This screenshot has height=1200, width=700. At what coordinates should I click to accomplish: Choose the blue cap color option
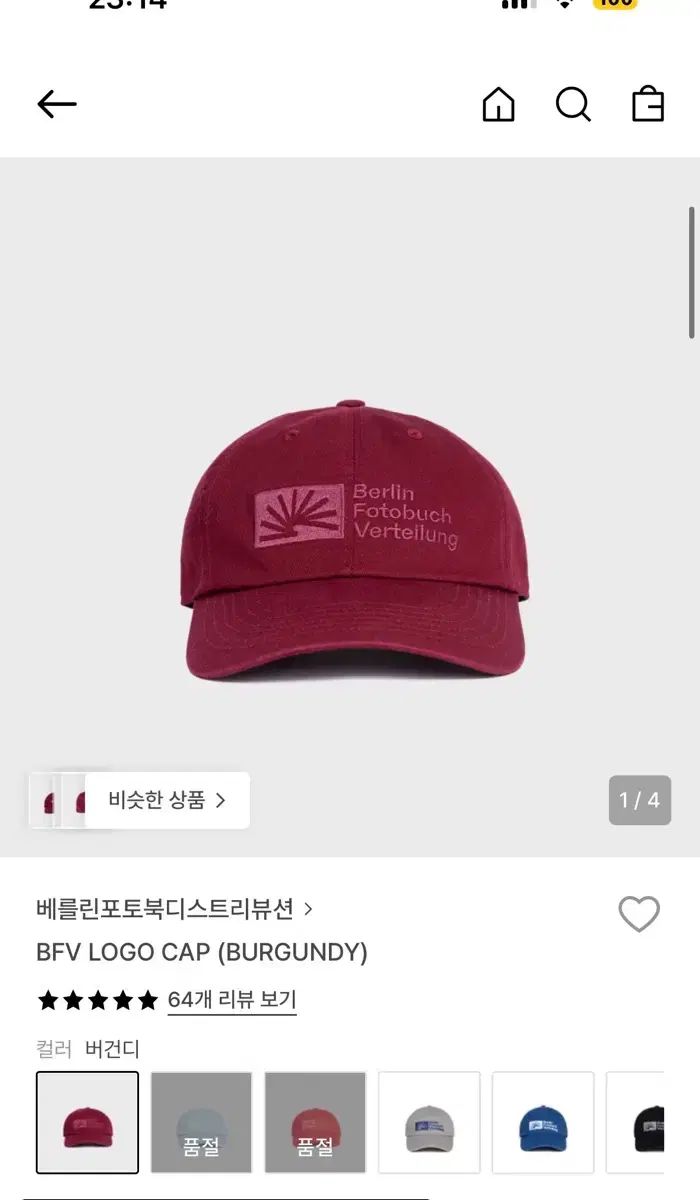click(543, 1122)
